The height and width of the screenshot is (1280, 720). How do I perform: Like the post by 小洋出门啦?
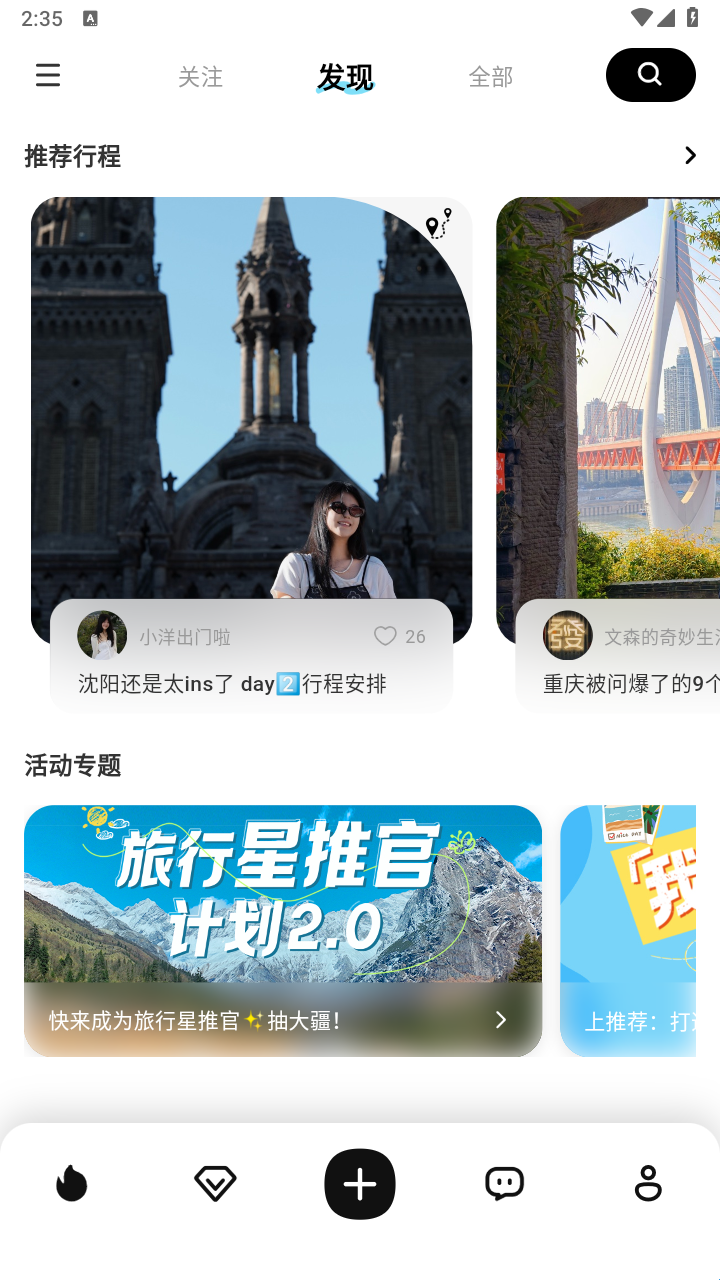[386, 636]
